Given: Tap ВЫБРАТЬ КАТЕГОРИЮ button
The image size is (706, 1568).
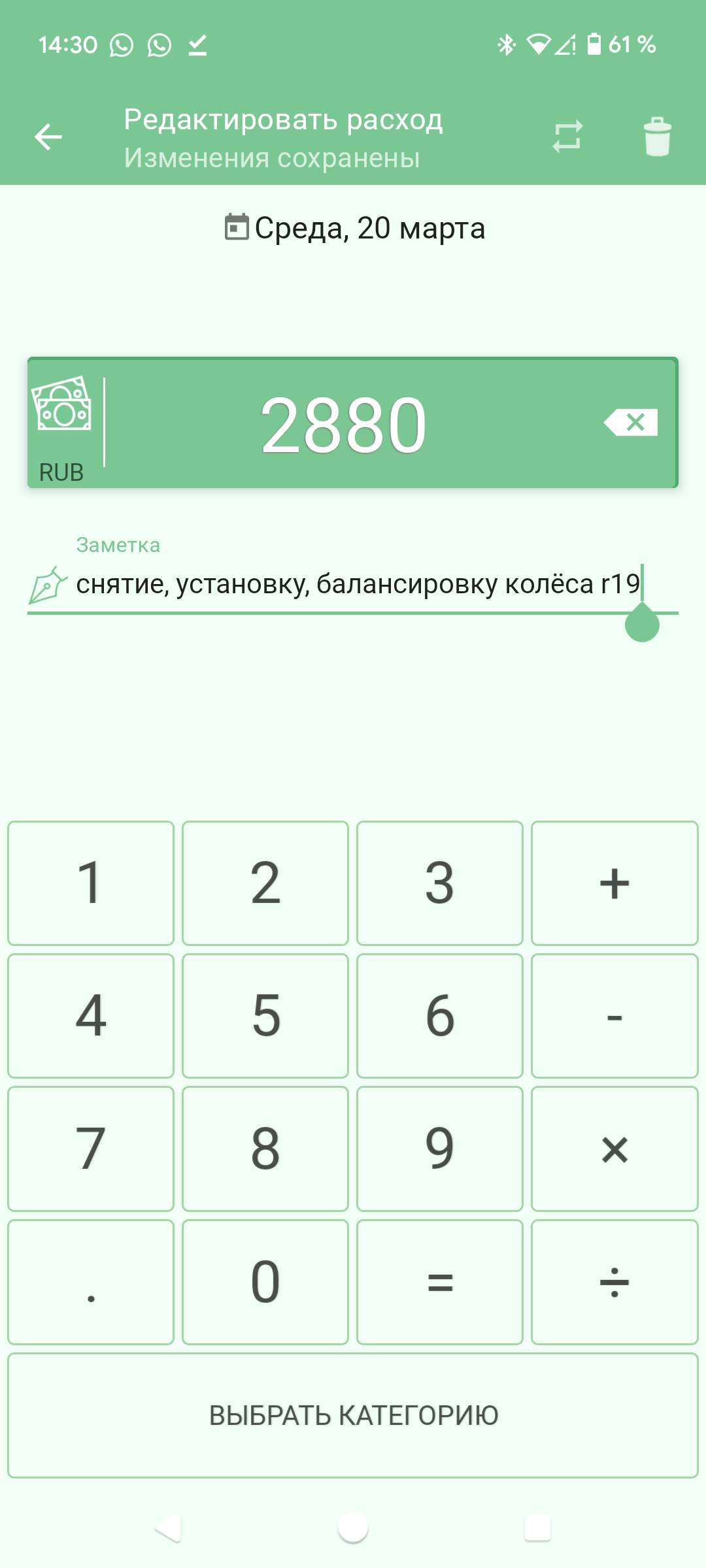Looking at the screenshot, I should click(353, 1415).
